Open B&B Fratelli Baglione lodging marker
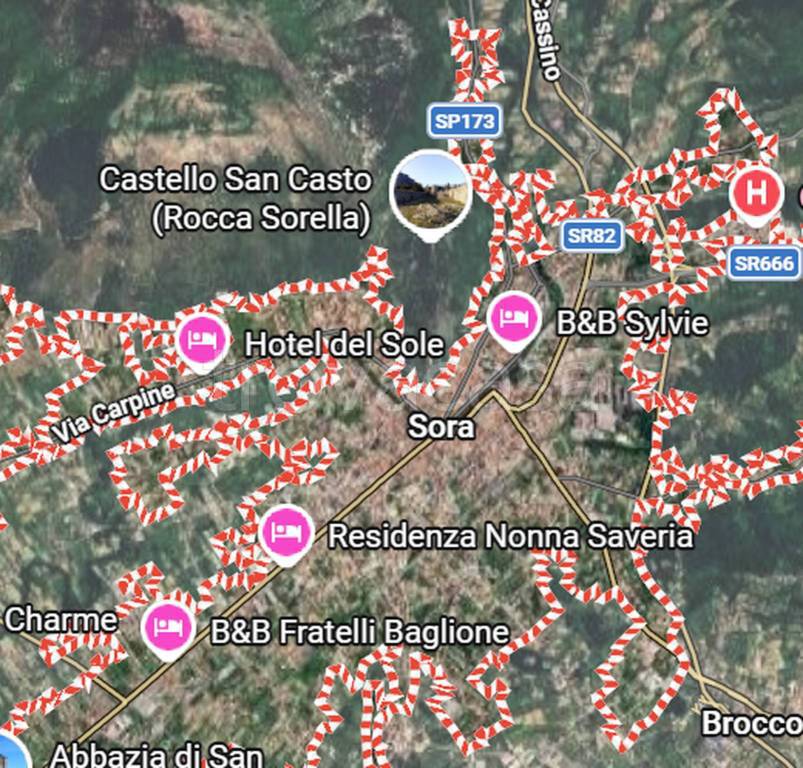 (168, 629)
